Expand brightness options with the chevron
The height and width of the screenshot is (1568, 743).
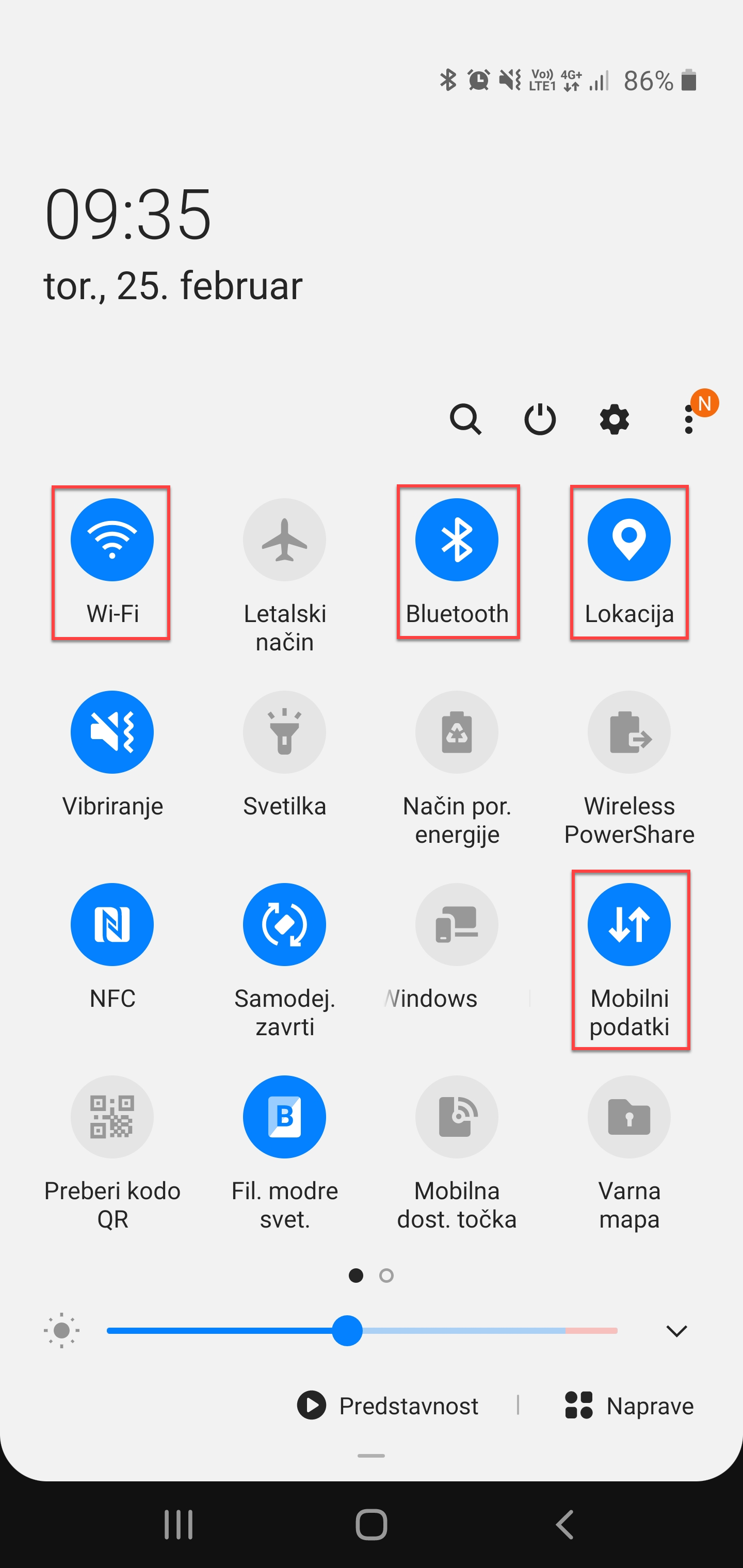coord(676,1331)
